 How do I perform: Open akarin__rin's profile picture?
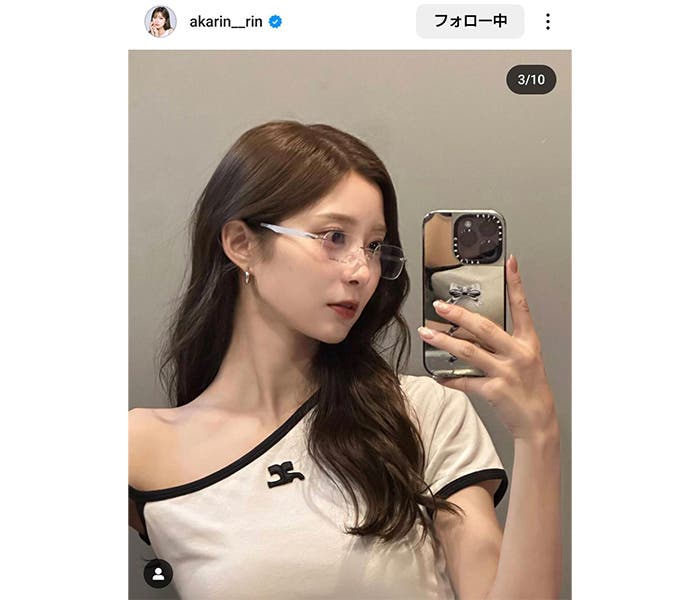click(x=160, y=21)
